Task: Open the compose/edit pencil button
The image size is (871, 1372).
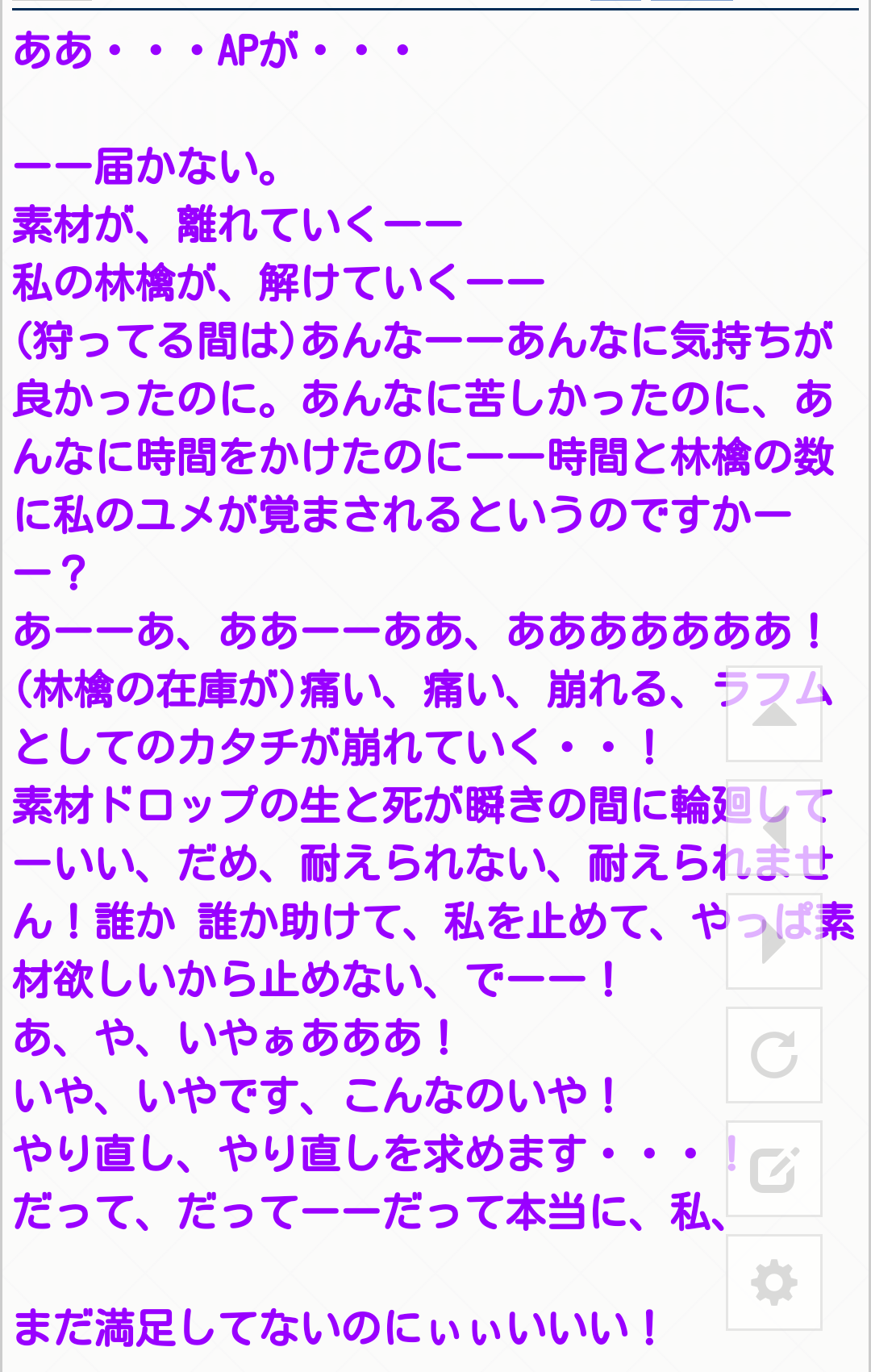Action: [773, 1169]
